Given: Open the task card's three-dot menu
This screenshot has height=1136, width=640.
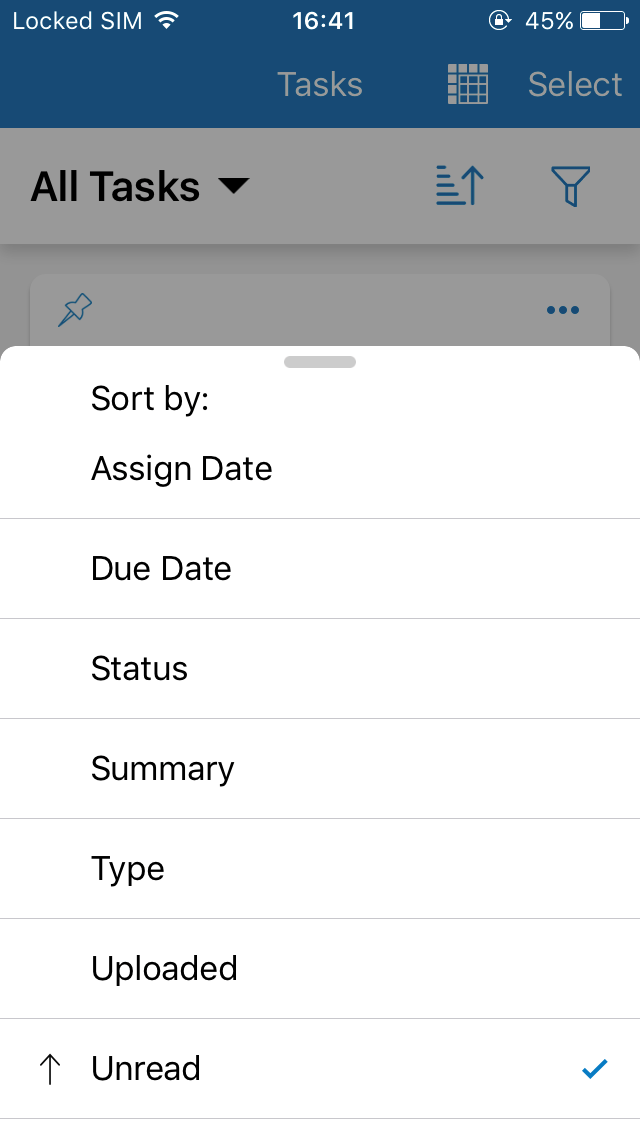Looking at the screenshot, I should click(563, 311).
